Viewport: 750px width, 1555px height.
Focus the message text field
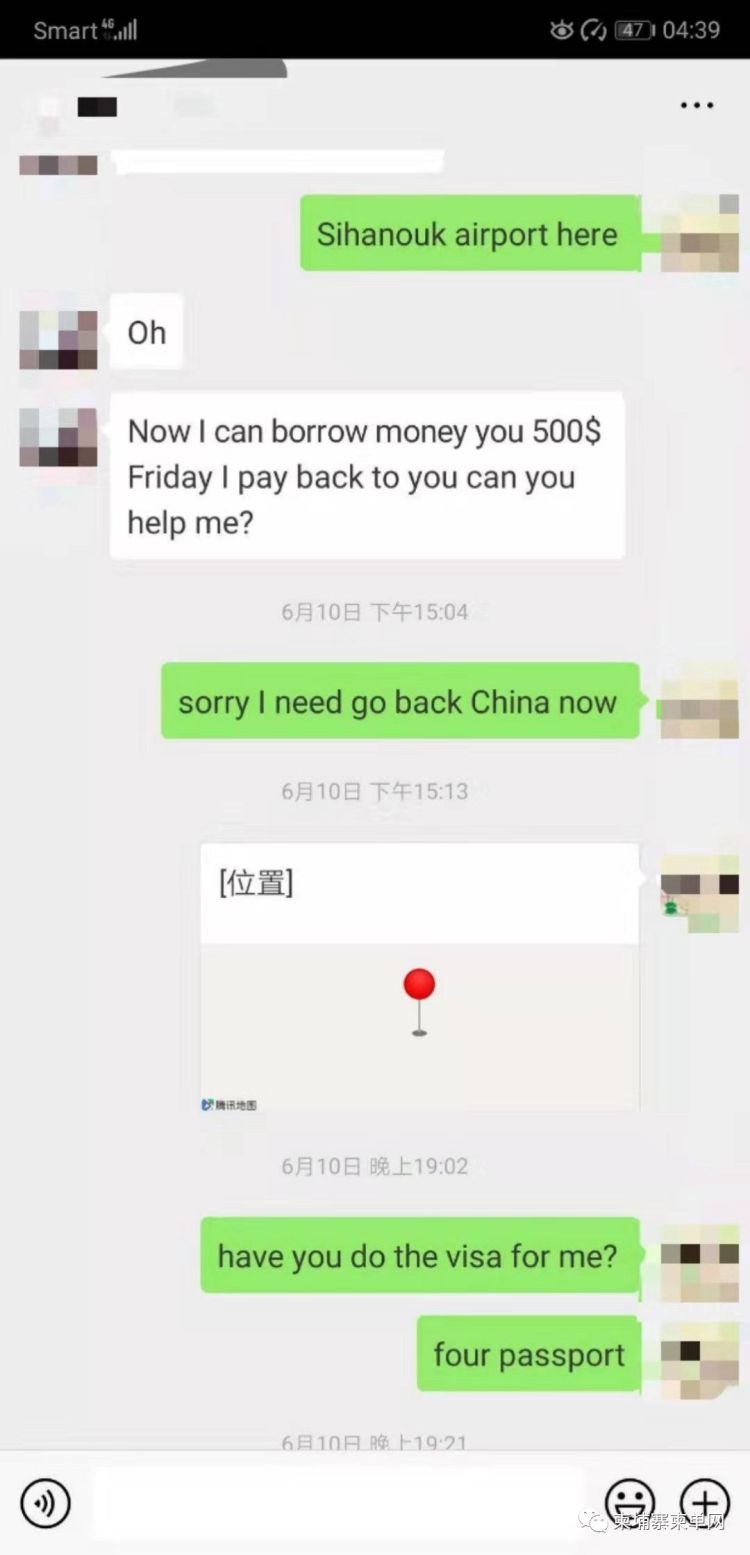pos(340,1503)
